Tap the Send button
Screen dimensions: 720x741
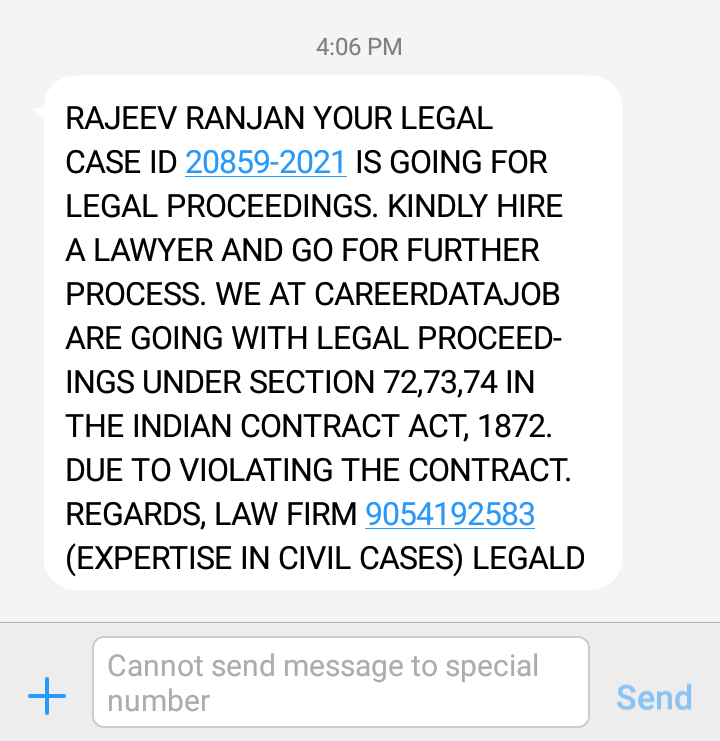[x=654, y=697]
